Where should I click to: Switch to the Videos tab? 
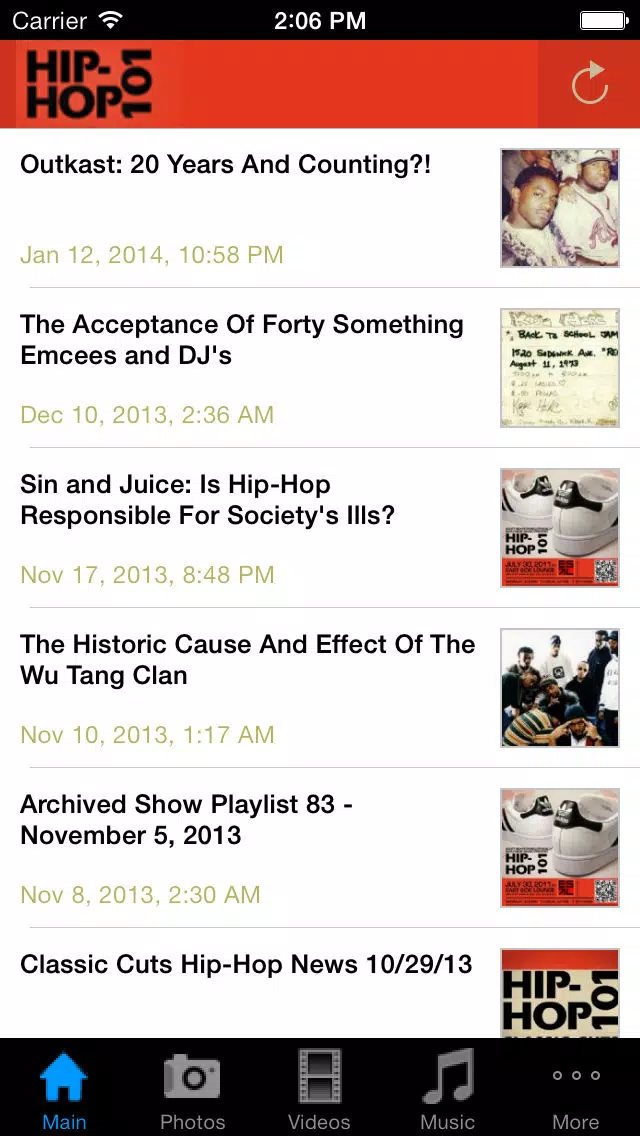point(320,1087)
